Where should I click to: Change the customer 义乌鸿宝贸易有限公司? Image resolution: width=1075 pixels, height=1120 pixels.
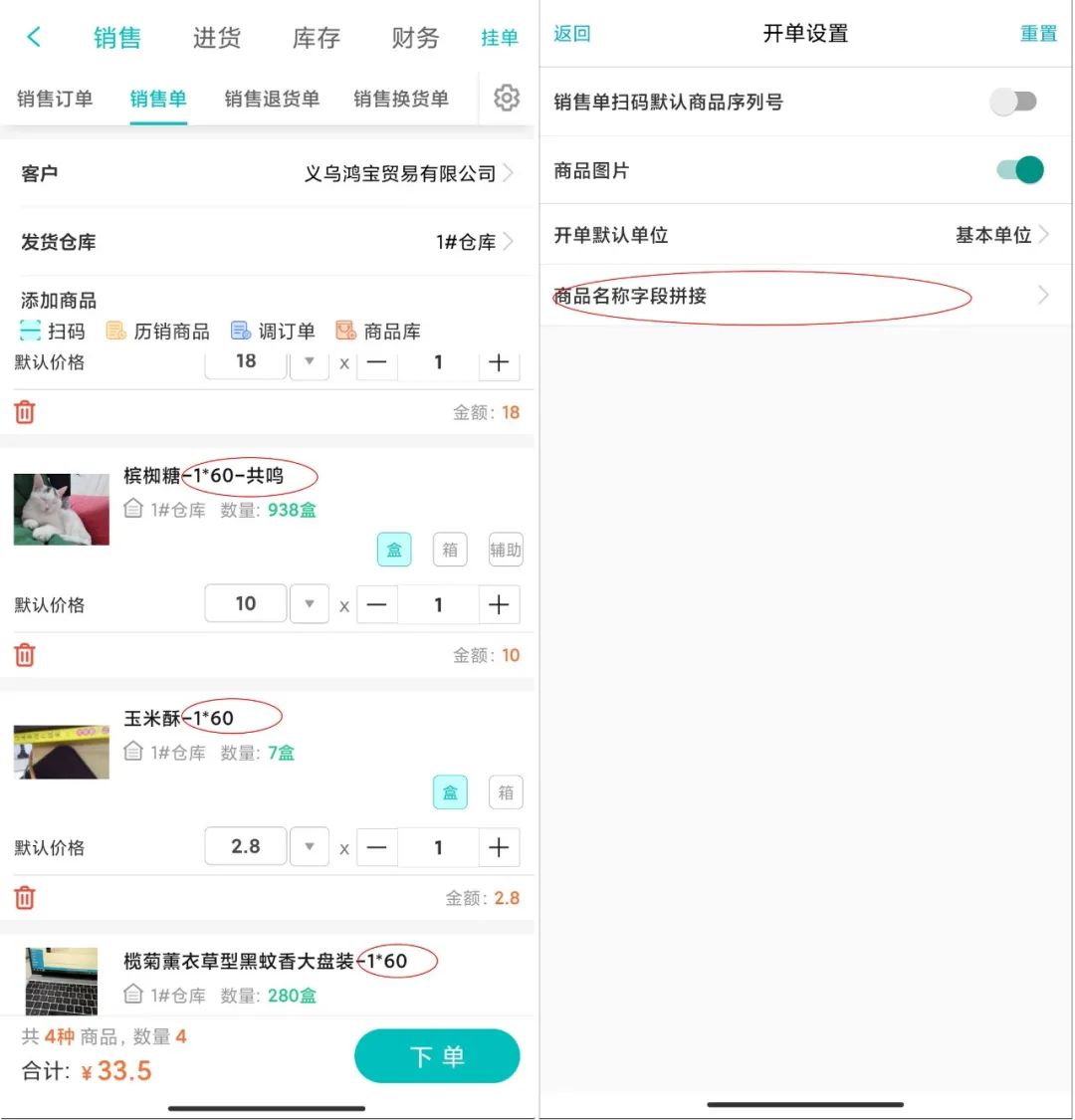(398, 173)
